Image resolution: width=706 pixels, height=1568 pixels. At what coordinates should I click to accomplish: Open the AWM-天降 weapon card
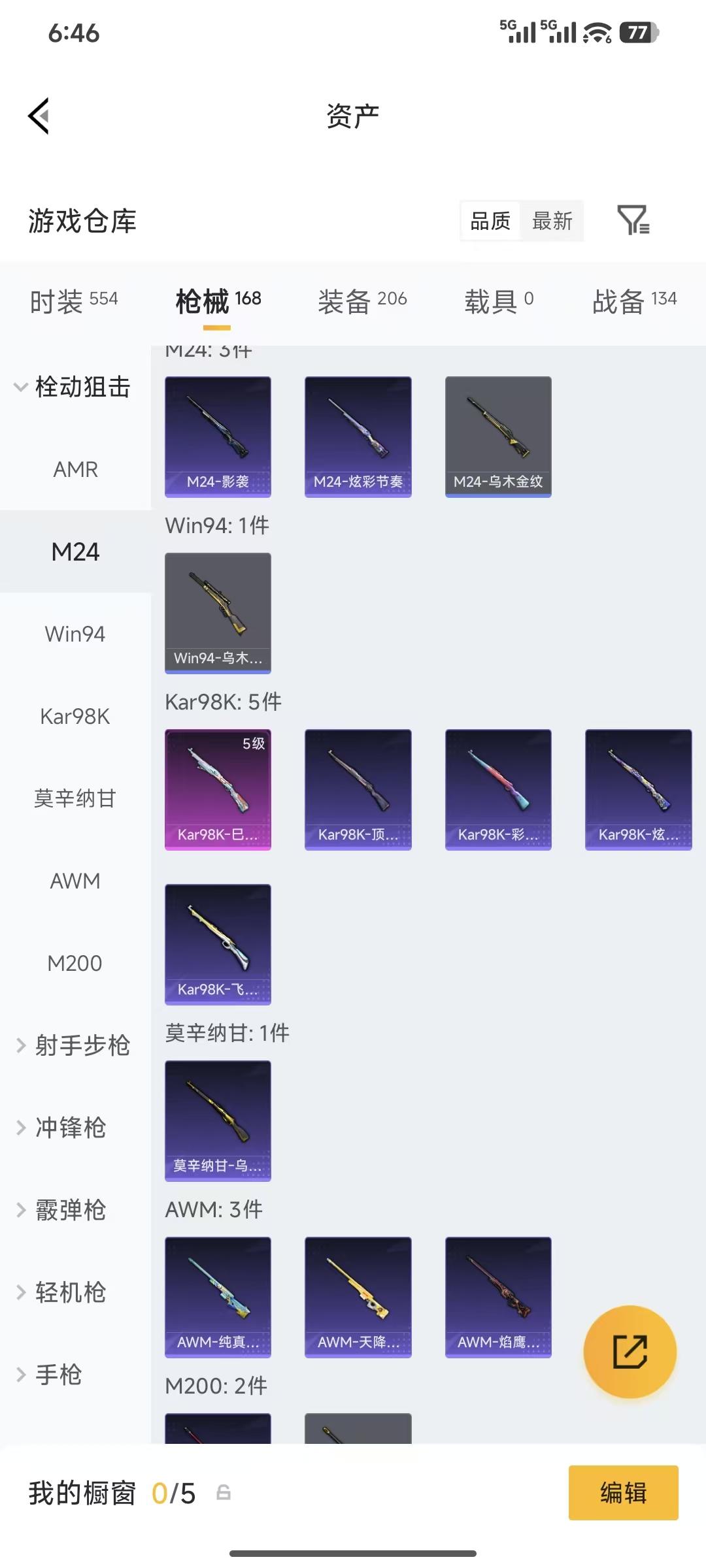pos(358,1299)
